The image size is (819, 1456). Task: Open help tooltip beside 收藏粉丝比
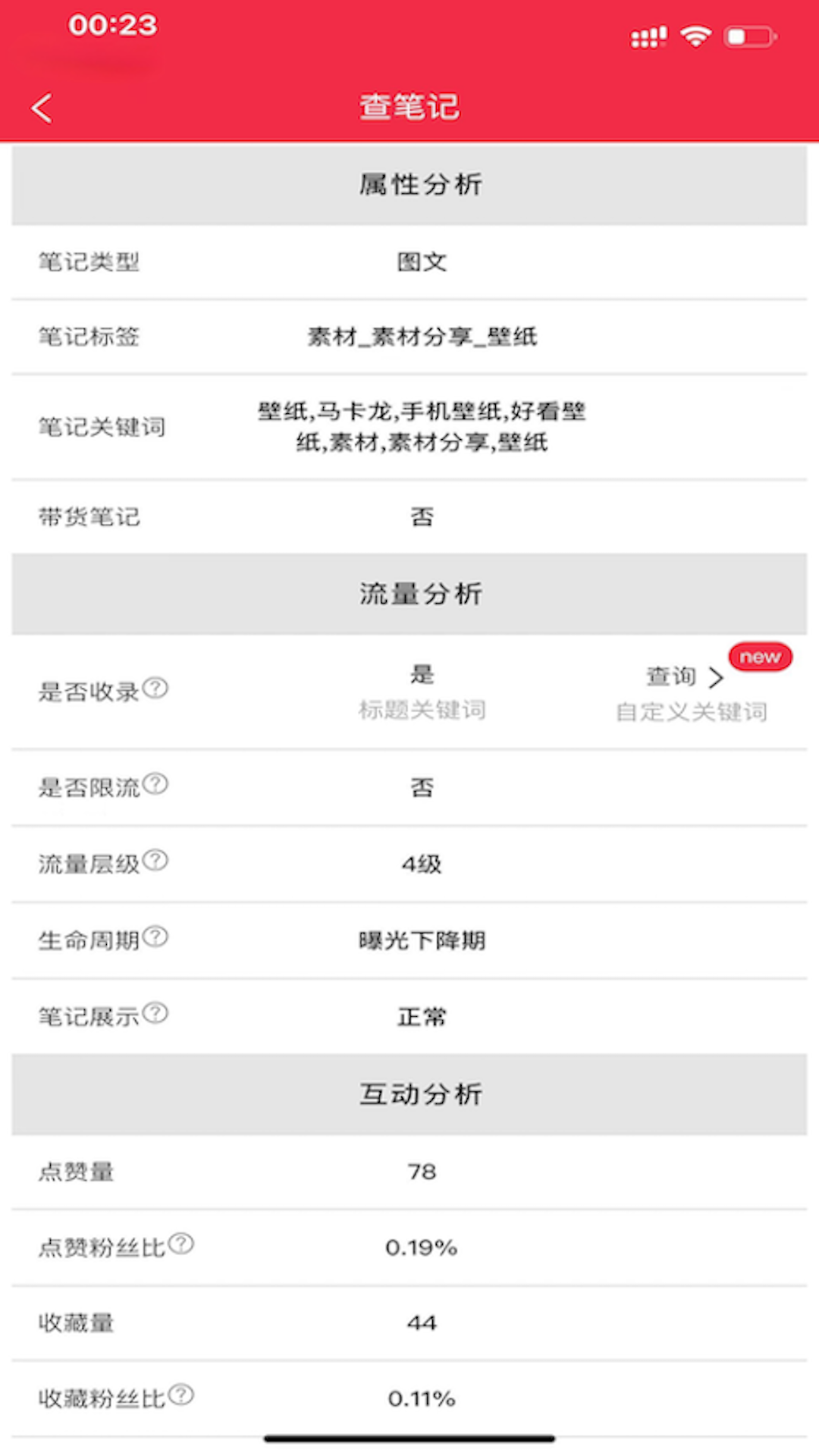[x=180, y=1394]
